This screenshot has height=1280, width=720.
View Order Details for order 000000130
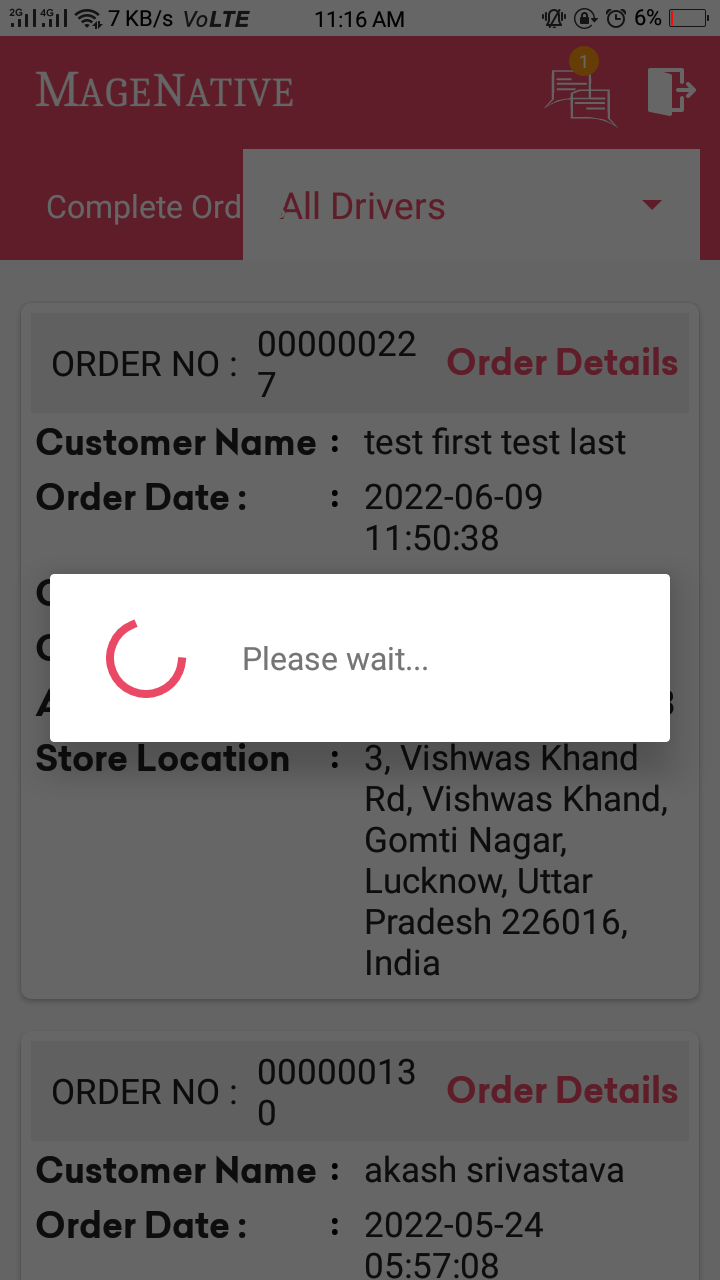point(562,1090)
